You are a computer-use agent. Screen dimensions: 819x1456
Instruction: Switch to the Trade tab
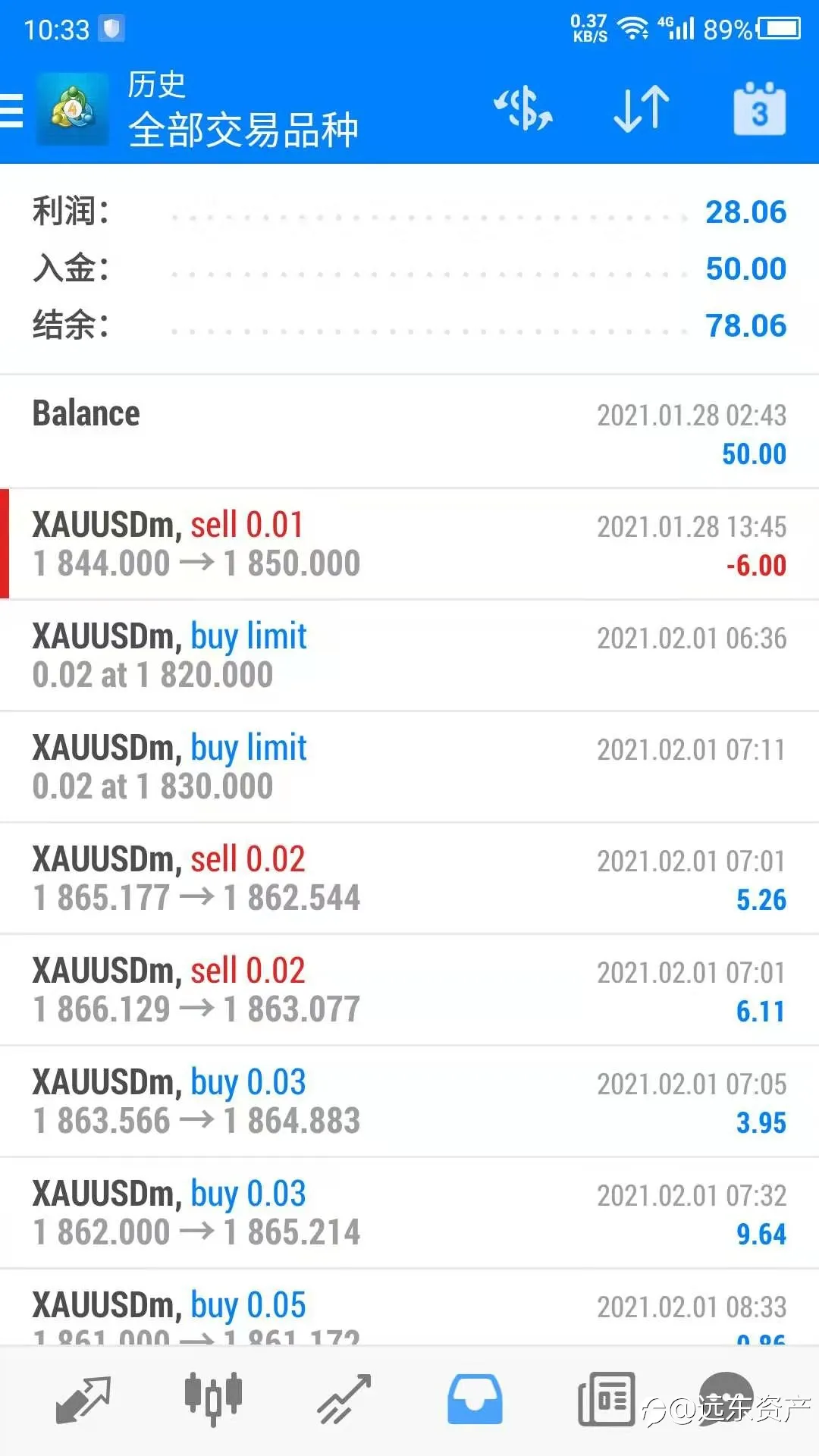(344, 1399)
